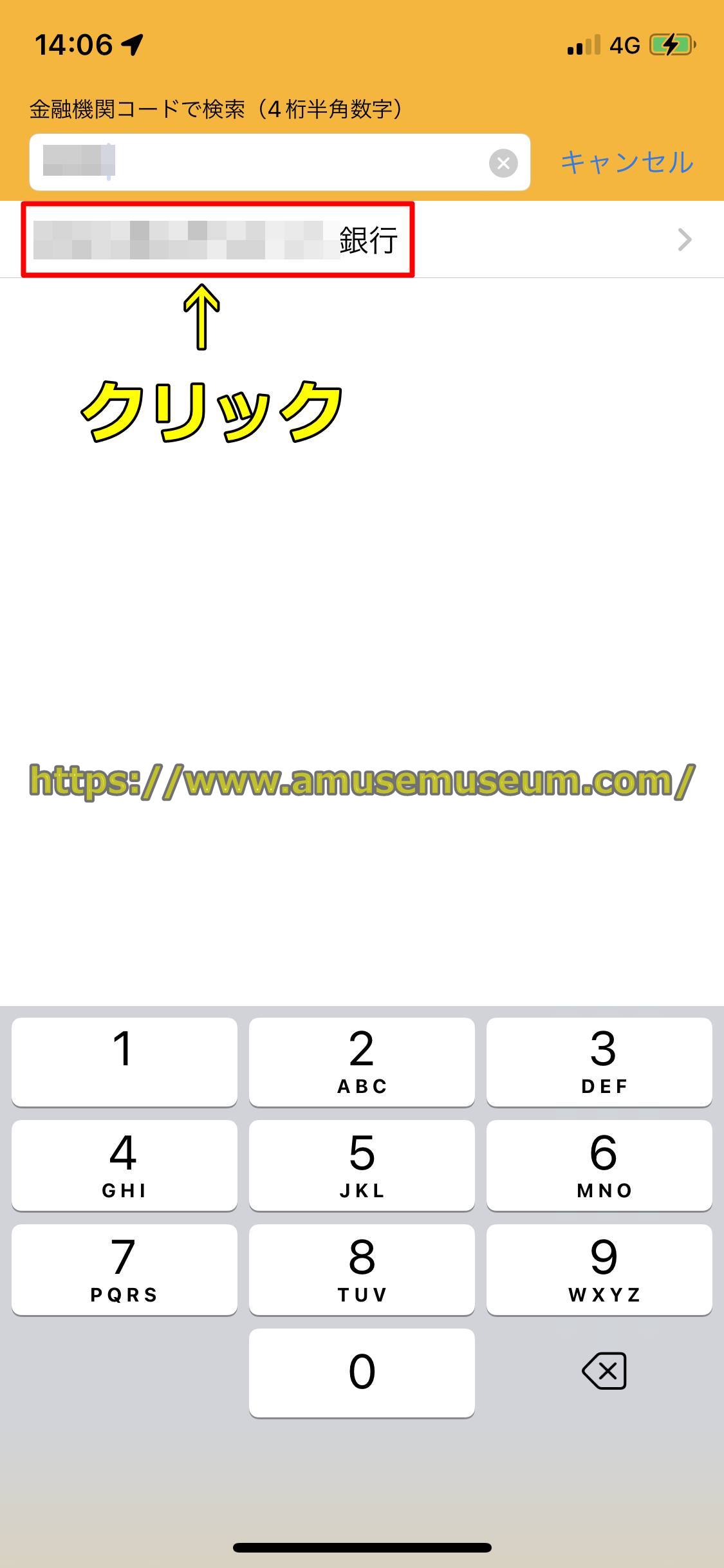Tap the 5 key on the keypad
Viewport: 724px width, 1568px height.
[x=362, y=1165]
